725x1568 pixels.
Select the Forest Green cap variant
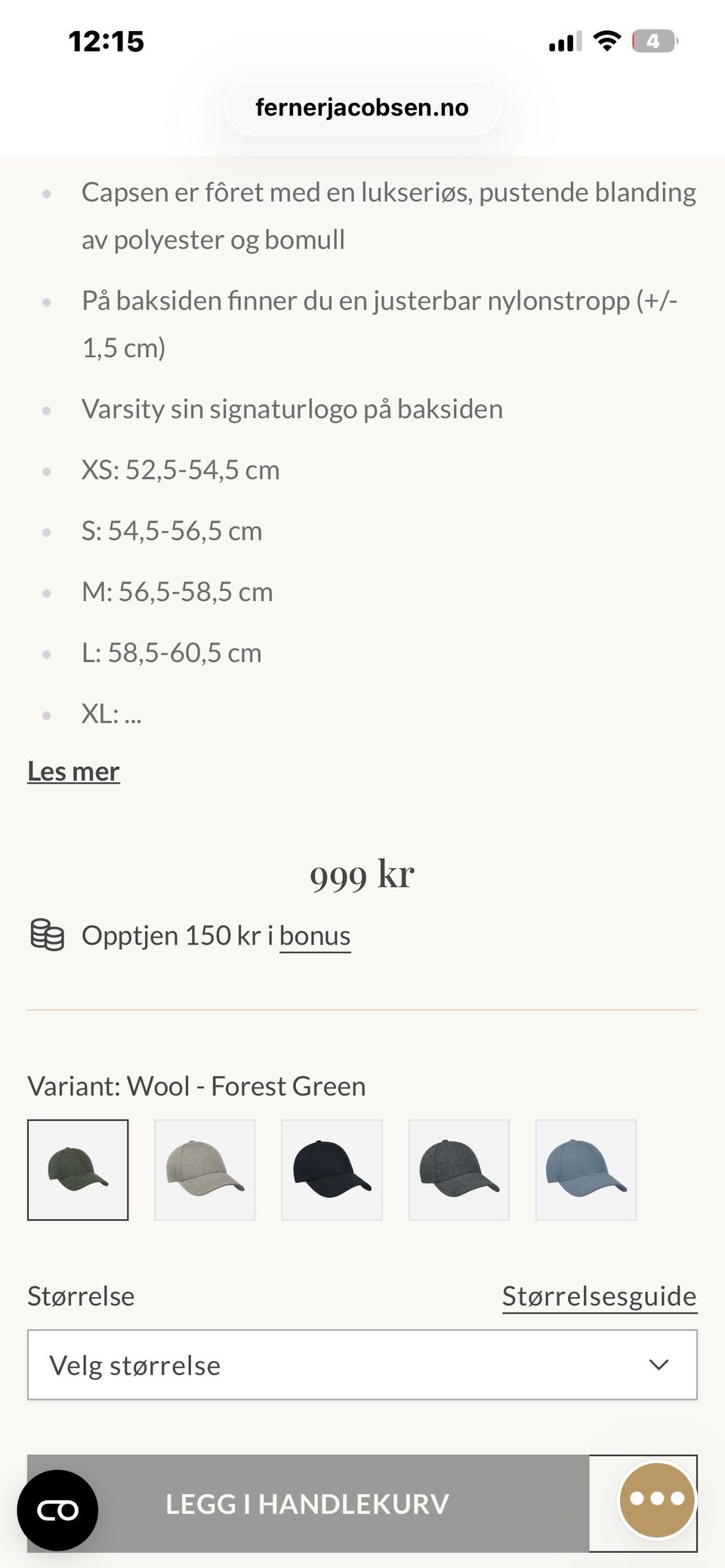pyautogui.click(x=78, y=1169)
